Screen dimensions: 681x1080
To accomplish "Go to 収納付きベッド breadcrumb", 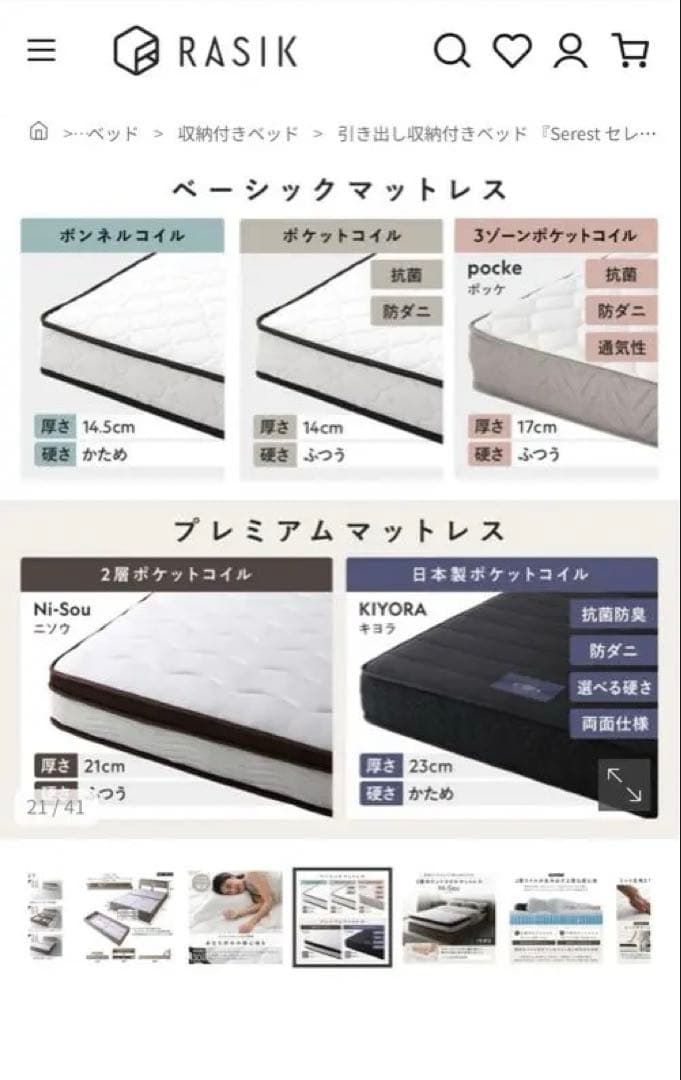I will coord(238,133).
